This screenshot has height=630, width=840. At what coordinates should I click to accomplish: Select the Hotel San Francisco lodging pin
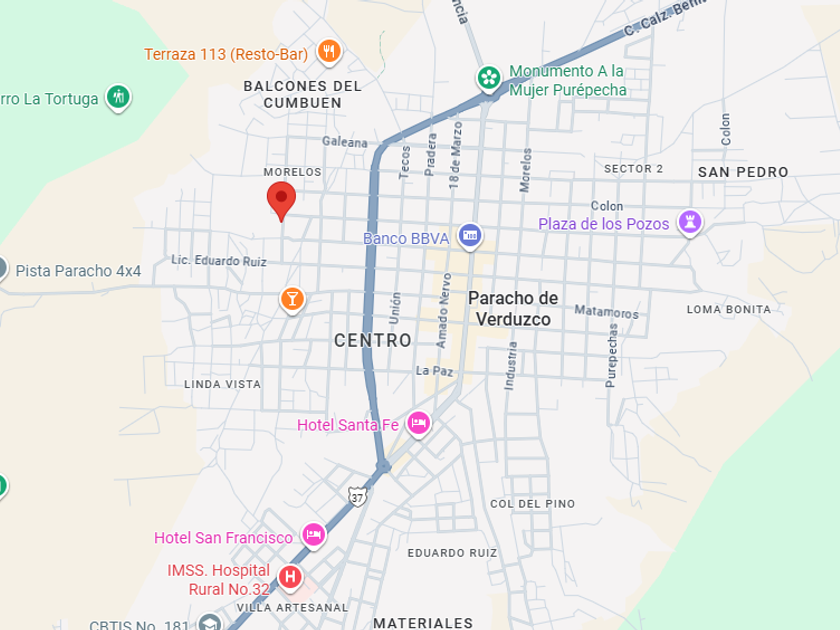313,535
